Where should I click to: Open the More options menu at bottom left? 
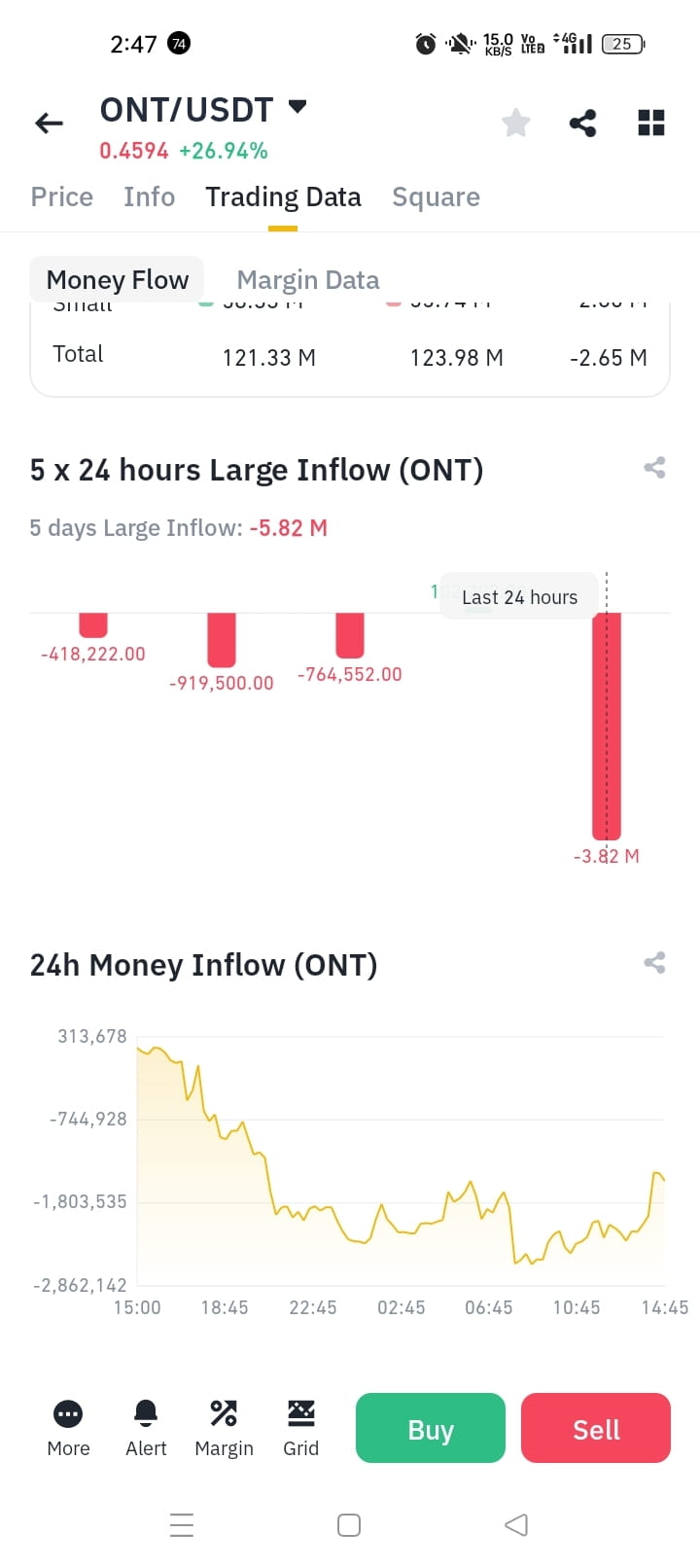(x=67, y=1426)
